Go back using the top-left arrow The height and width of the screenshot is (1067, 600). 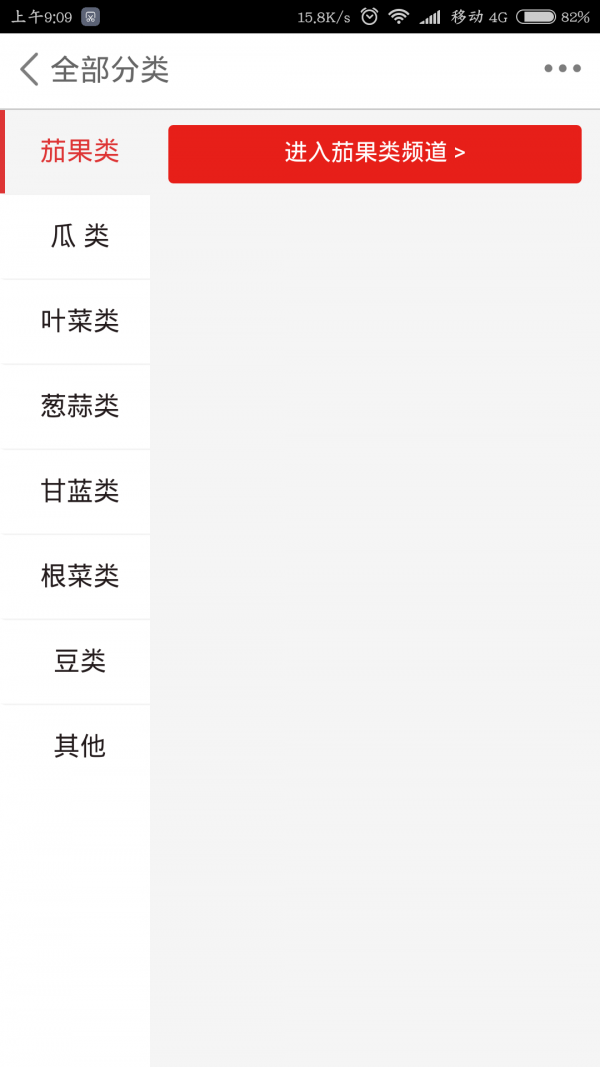[29, 69]
